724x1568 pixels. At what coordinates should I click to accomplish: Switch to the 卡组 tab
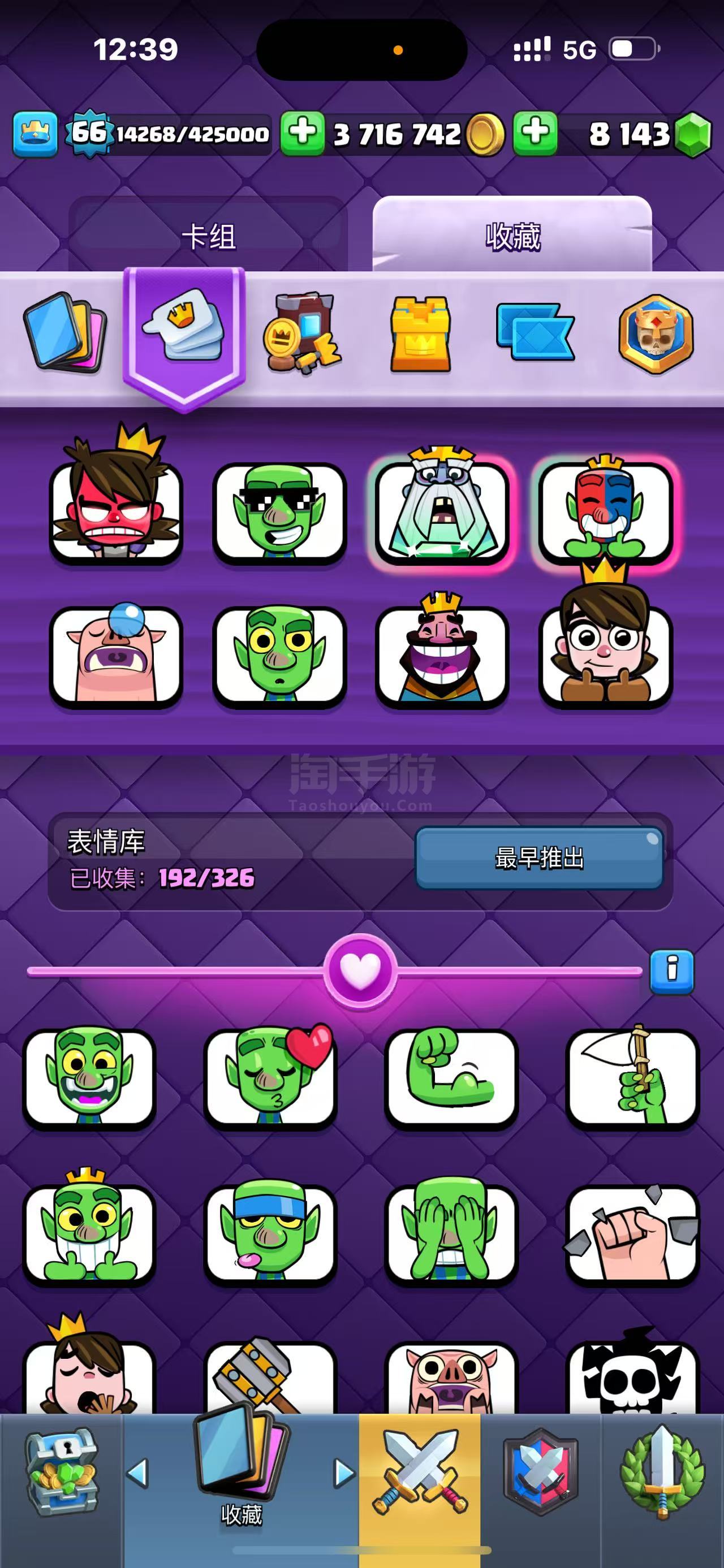point(208,236)
